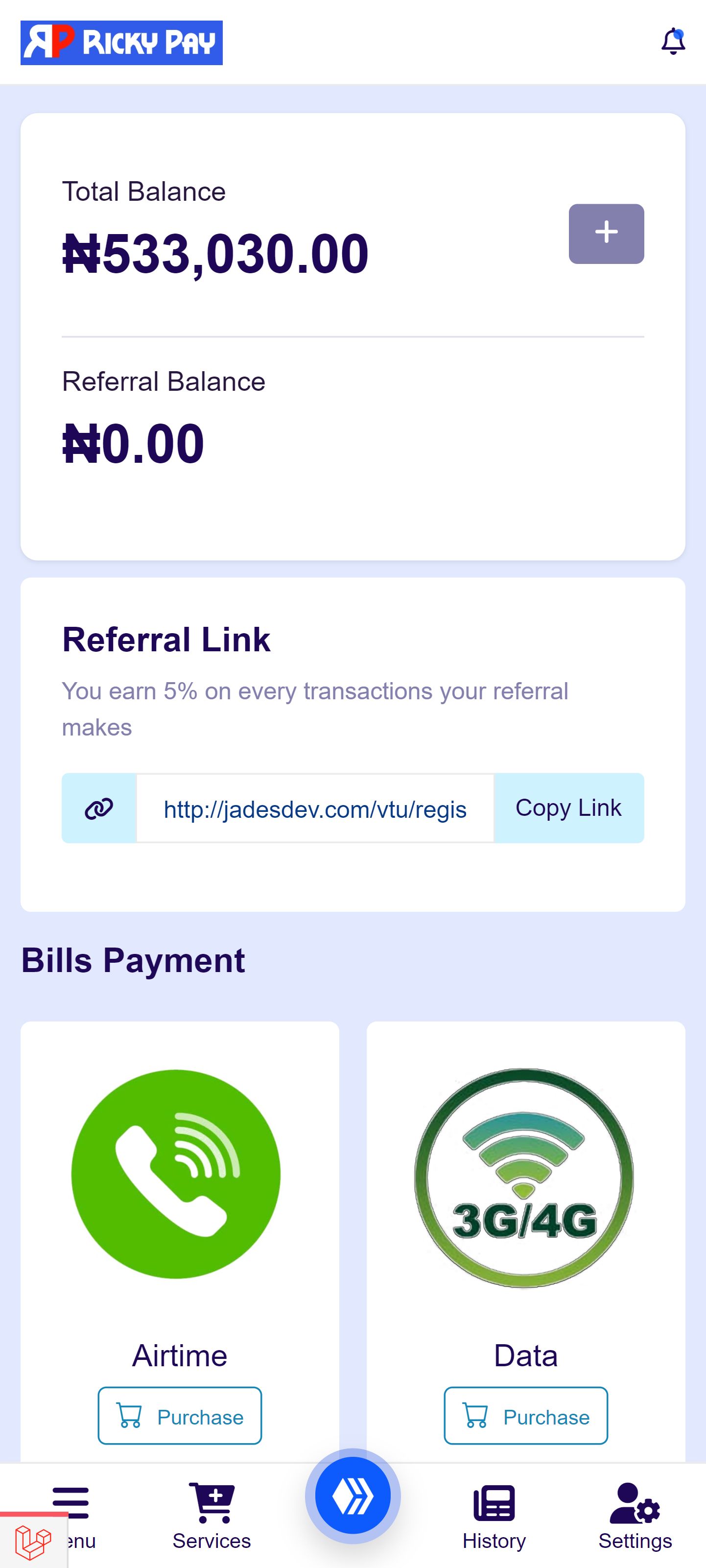
Task: Tap the referral link text field
Action: [315, 808]
